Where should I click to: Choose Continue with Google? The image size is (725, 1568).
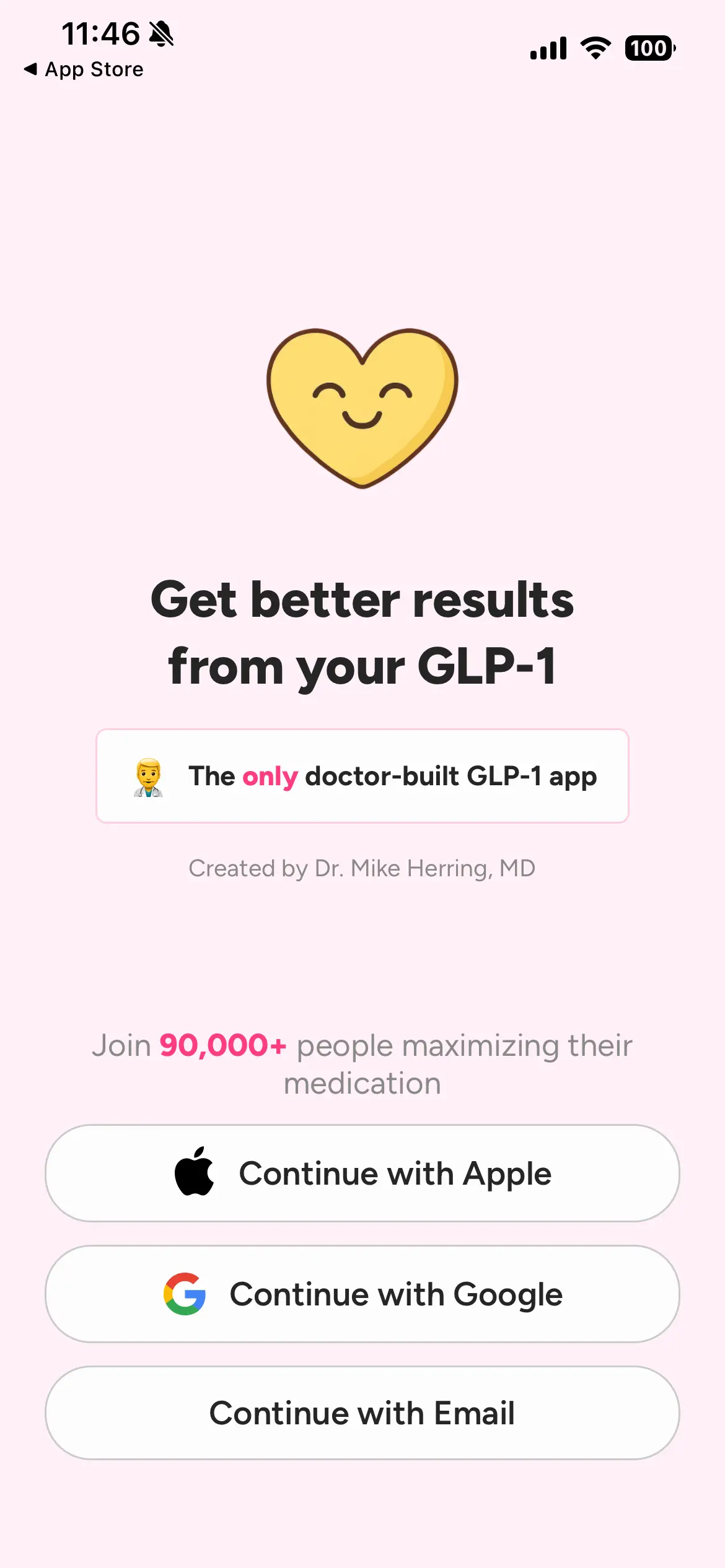pos(362,1294)
